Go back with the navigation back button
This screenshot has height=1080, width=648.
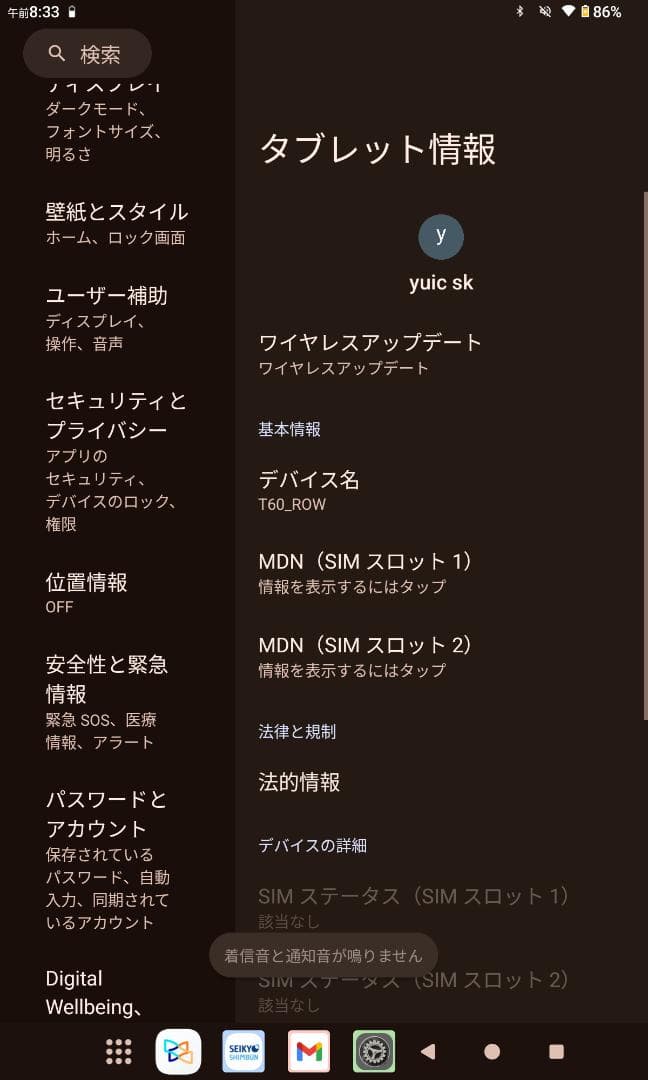[x=428, y=1051]
